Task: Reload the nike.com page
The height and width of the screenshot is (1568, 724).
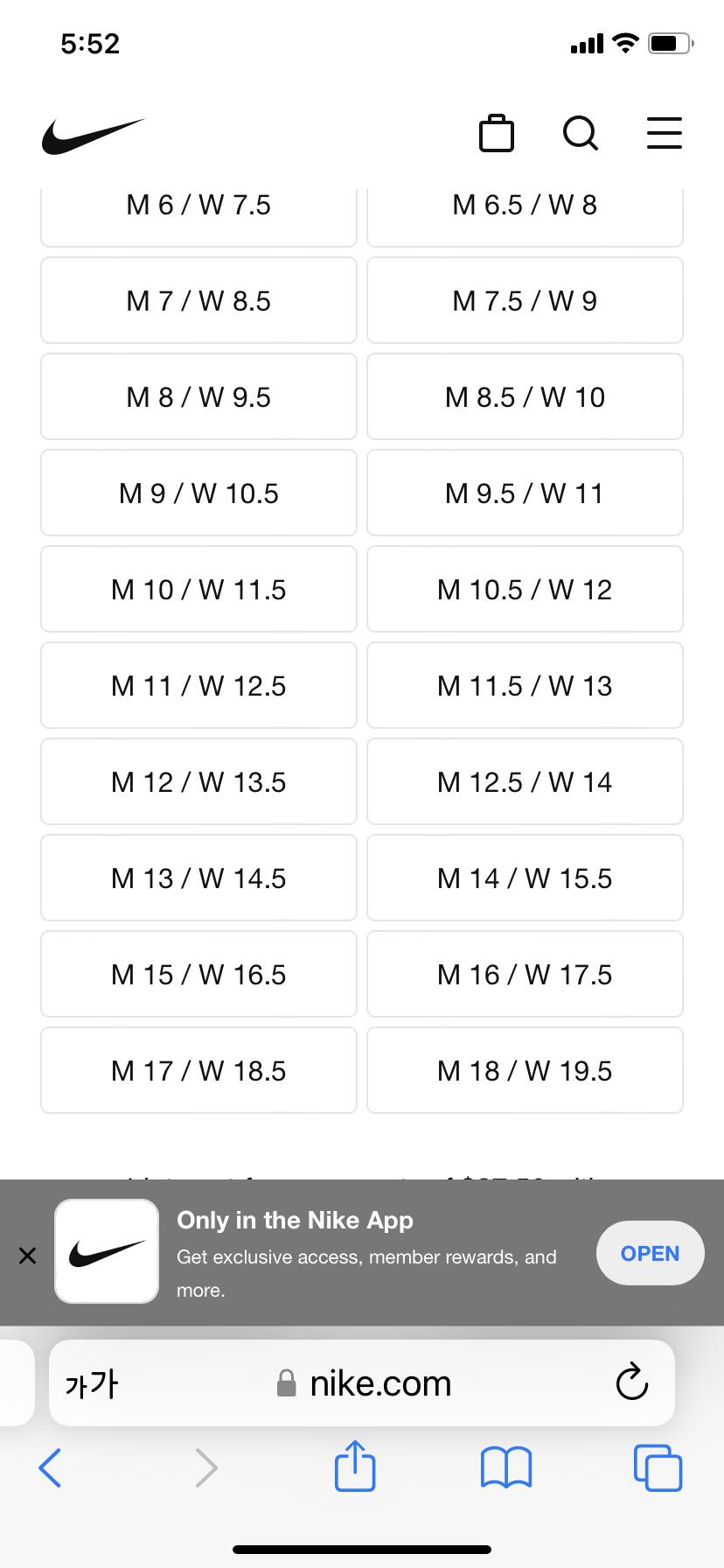Action: point(631,1382)
